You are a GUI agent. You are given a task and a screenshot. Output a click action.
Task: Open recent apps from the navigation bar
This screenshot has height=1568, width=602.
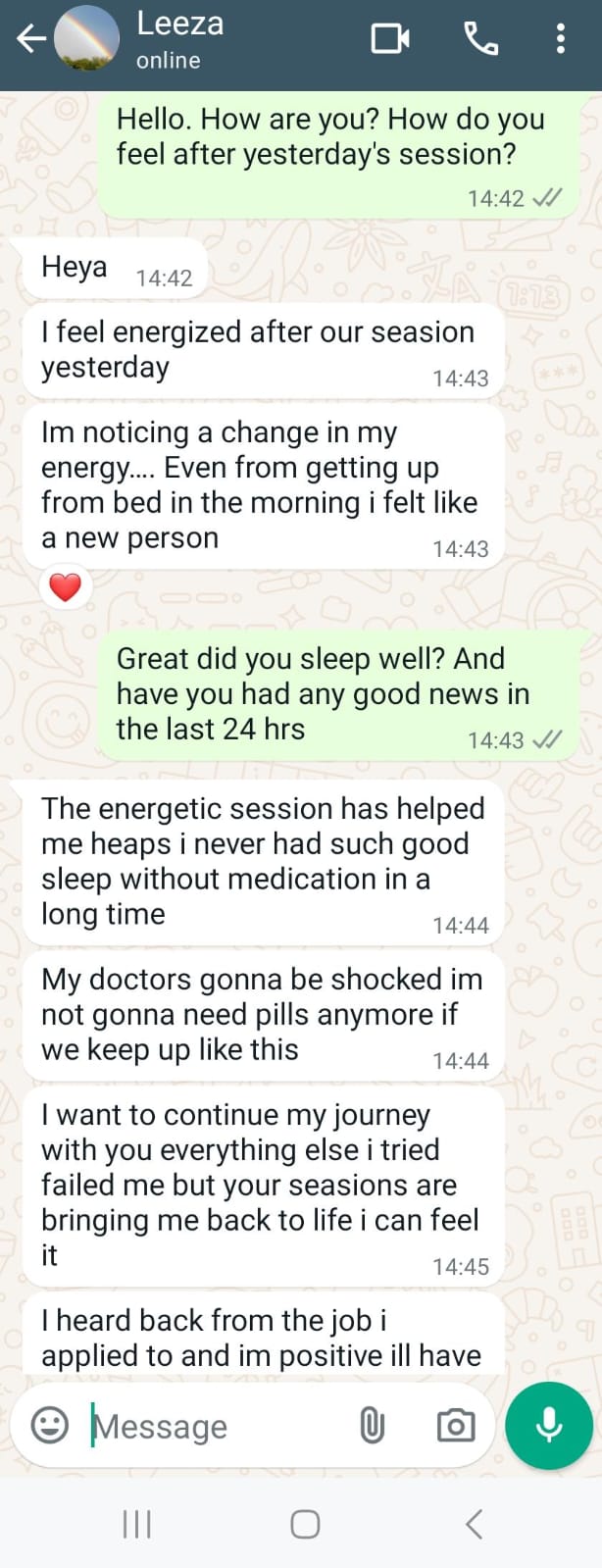point(136,1524)
